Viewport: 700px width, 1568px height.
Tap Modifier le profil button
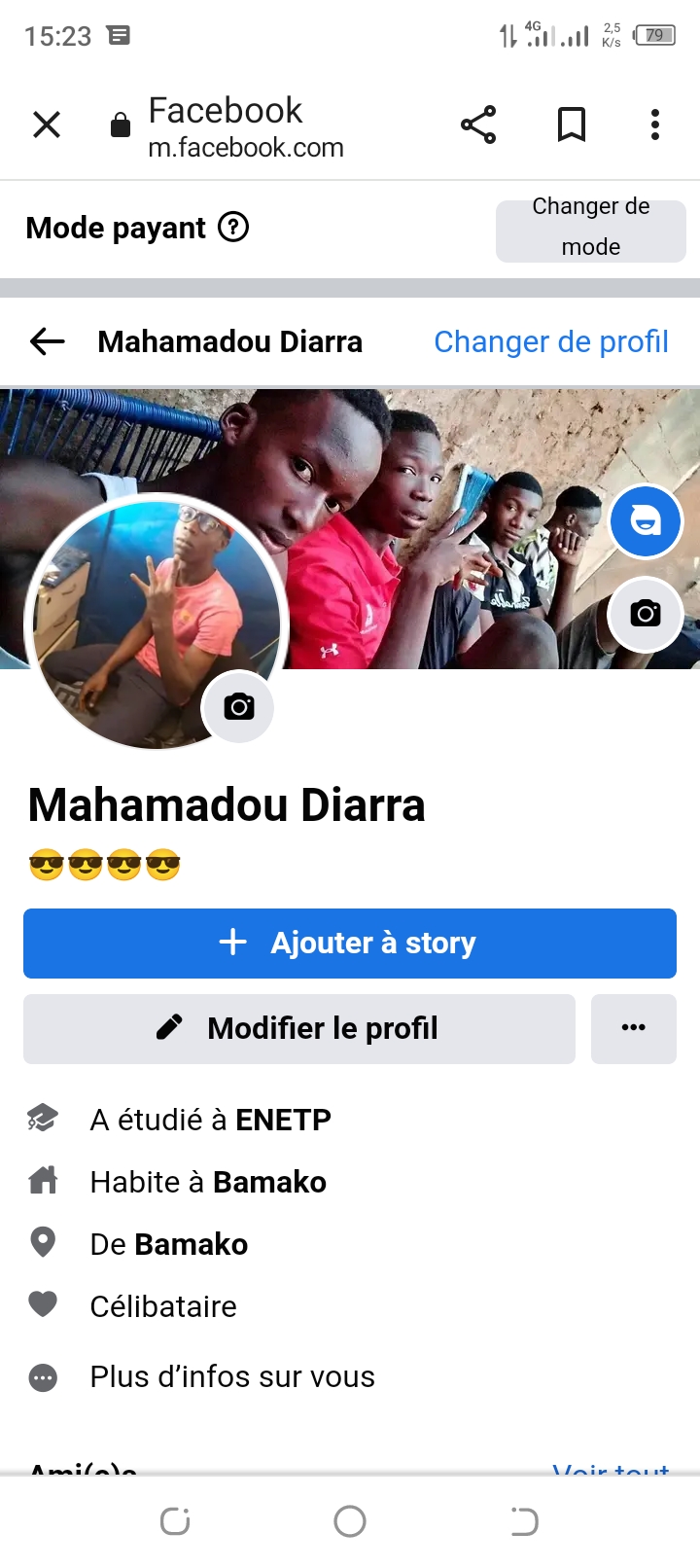(299, 1028)
